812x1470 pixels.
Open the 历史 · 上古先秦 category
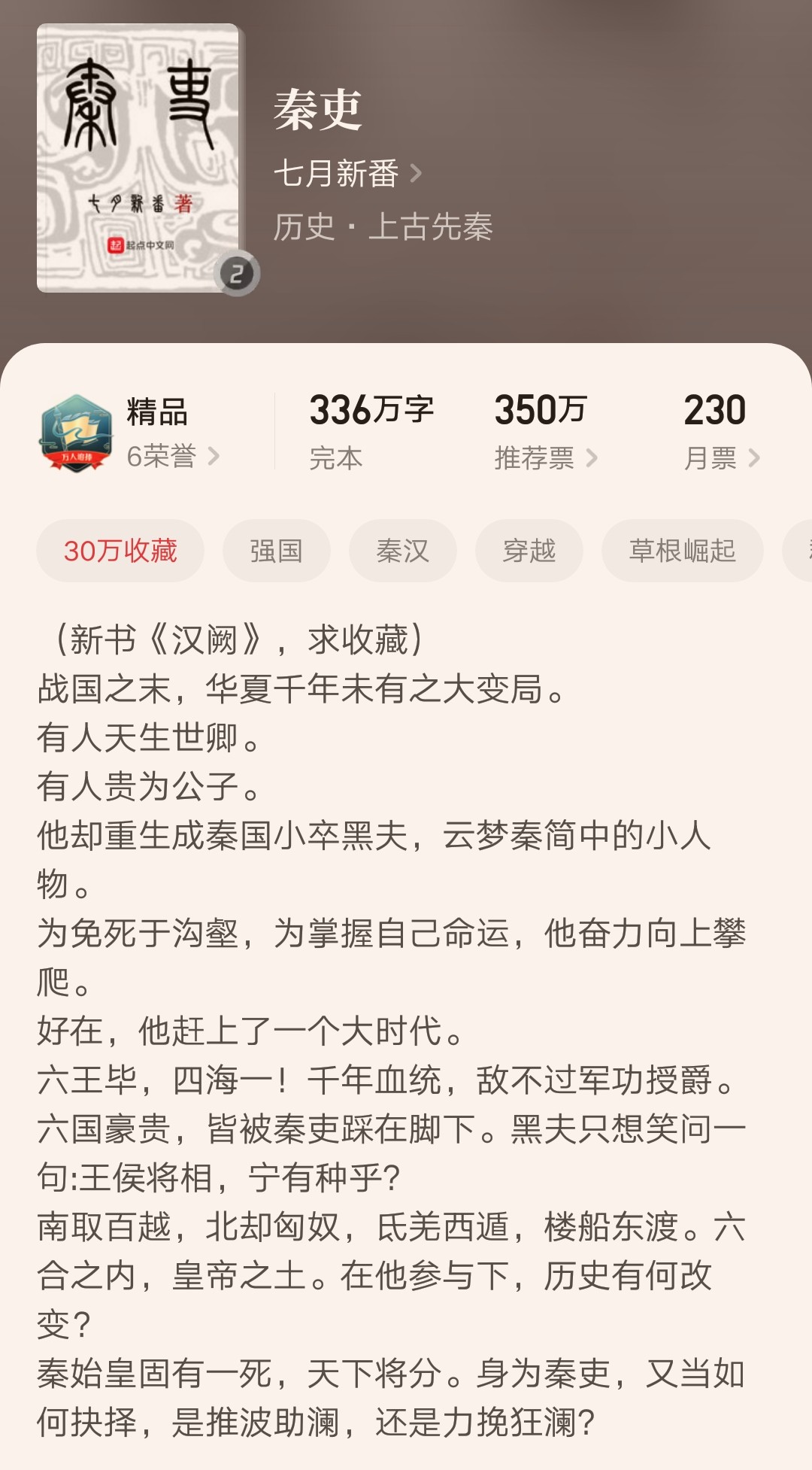click(x=382, y=226)
